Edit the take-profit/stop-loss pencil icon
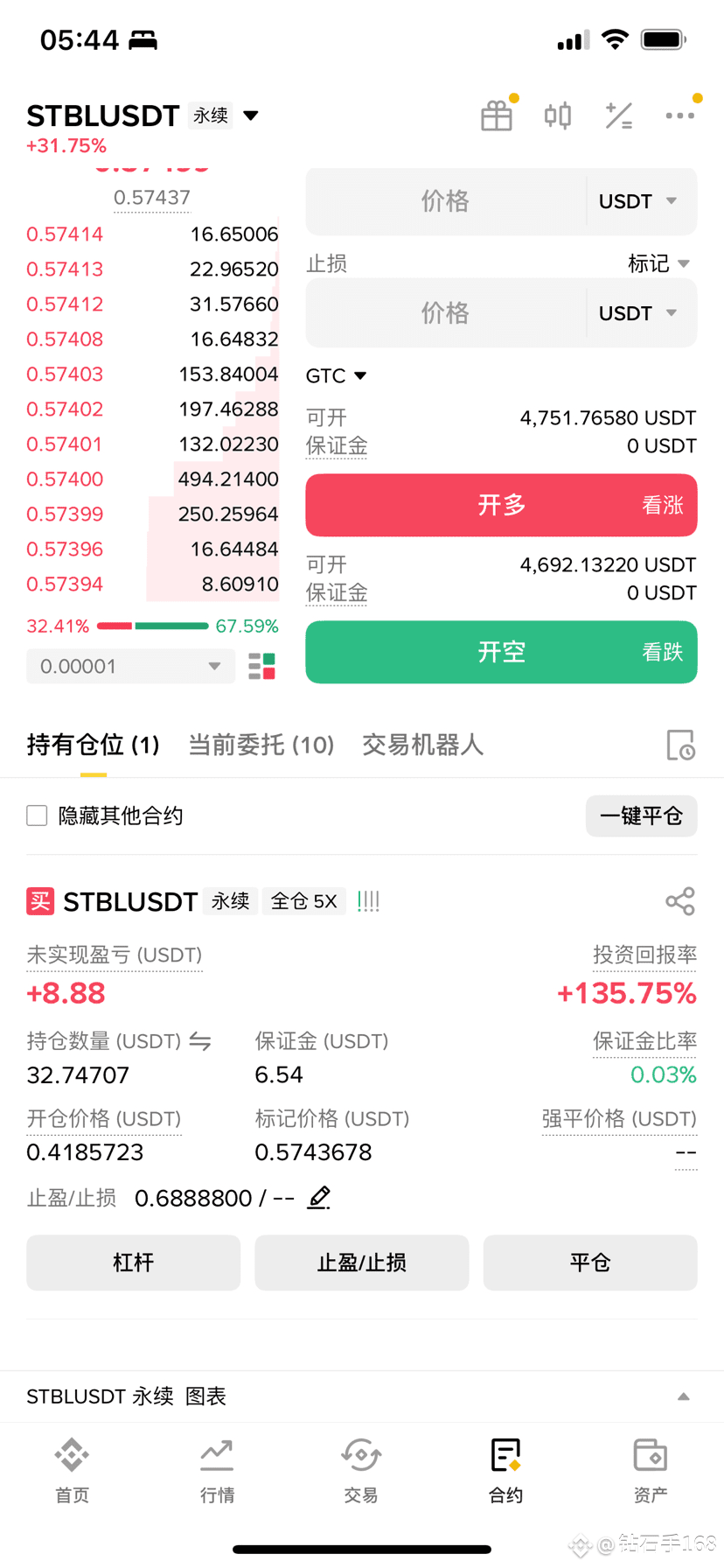 pyautogui.click(x=319, y=1197)
